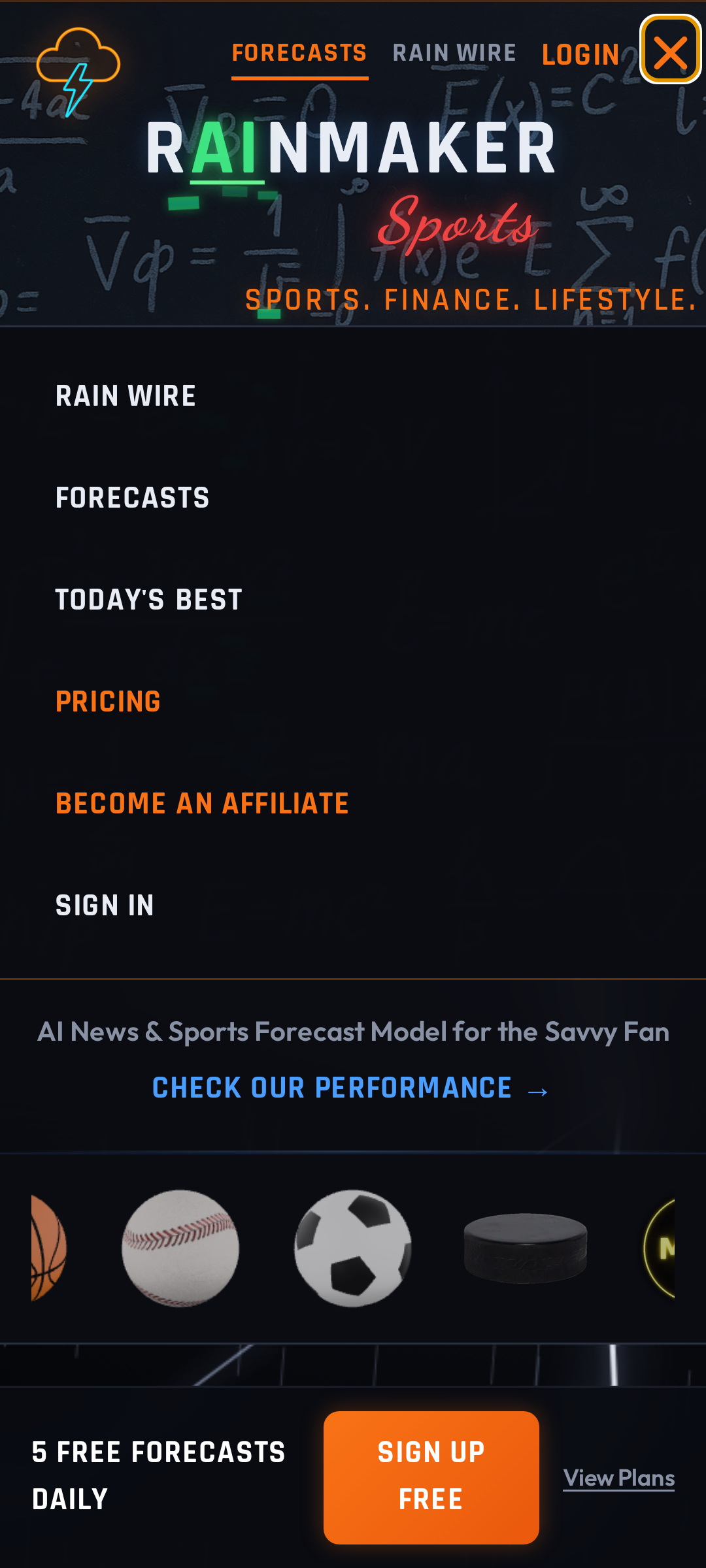The width and height of the screenshot is (706, 1568).
Task: Select Forecasts from the menu list
Action: click(132, 498)
